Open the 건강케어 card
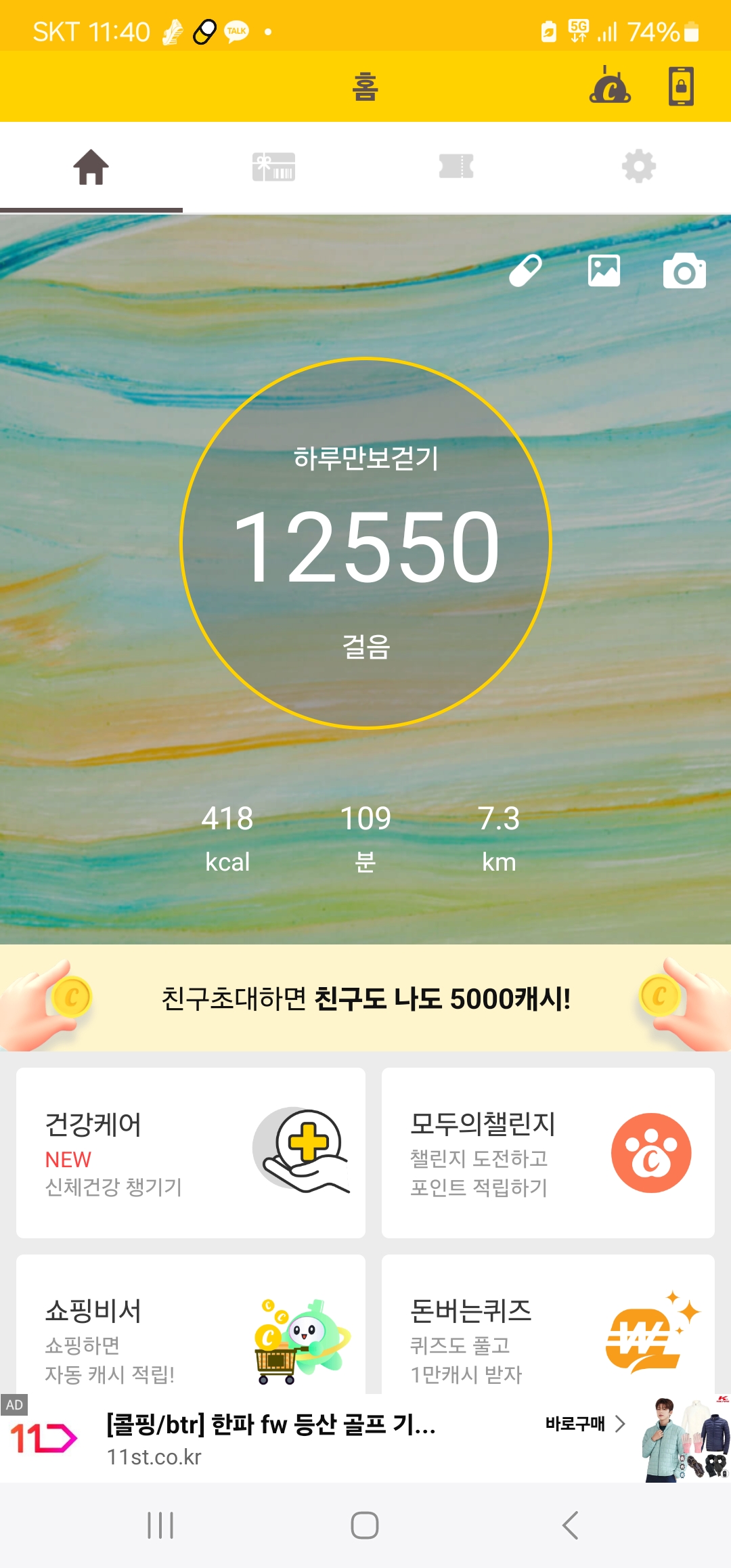Screen dimensions: 731x1568 191,1152
